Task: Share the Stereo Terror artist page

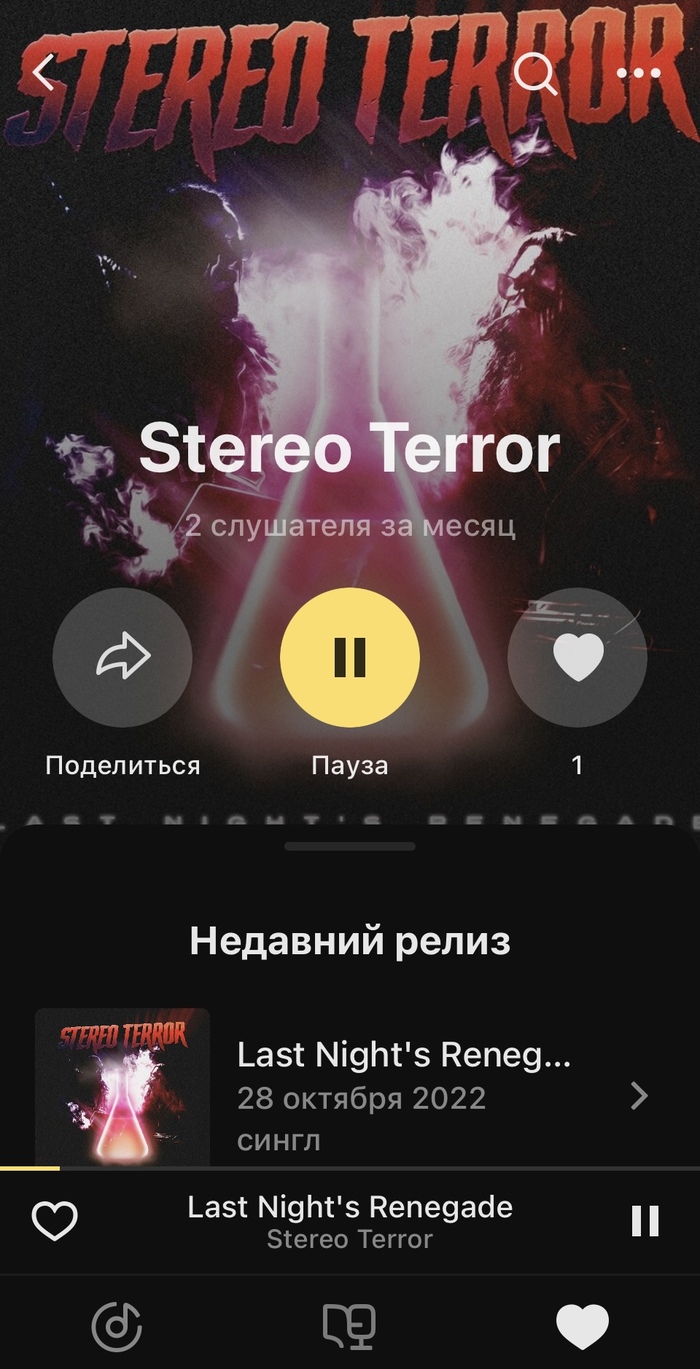Action: (122, 657)
